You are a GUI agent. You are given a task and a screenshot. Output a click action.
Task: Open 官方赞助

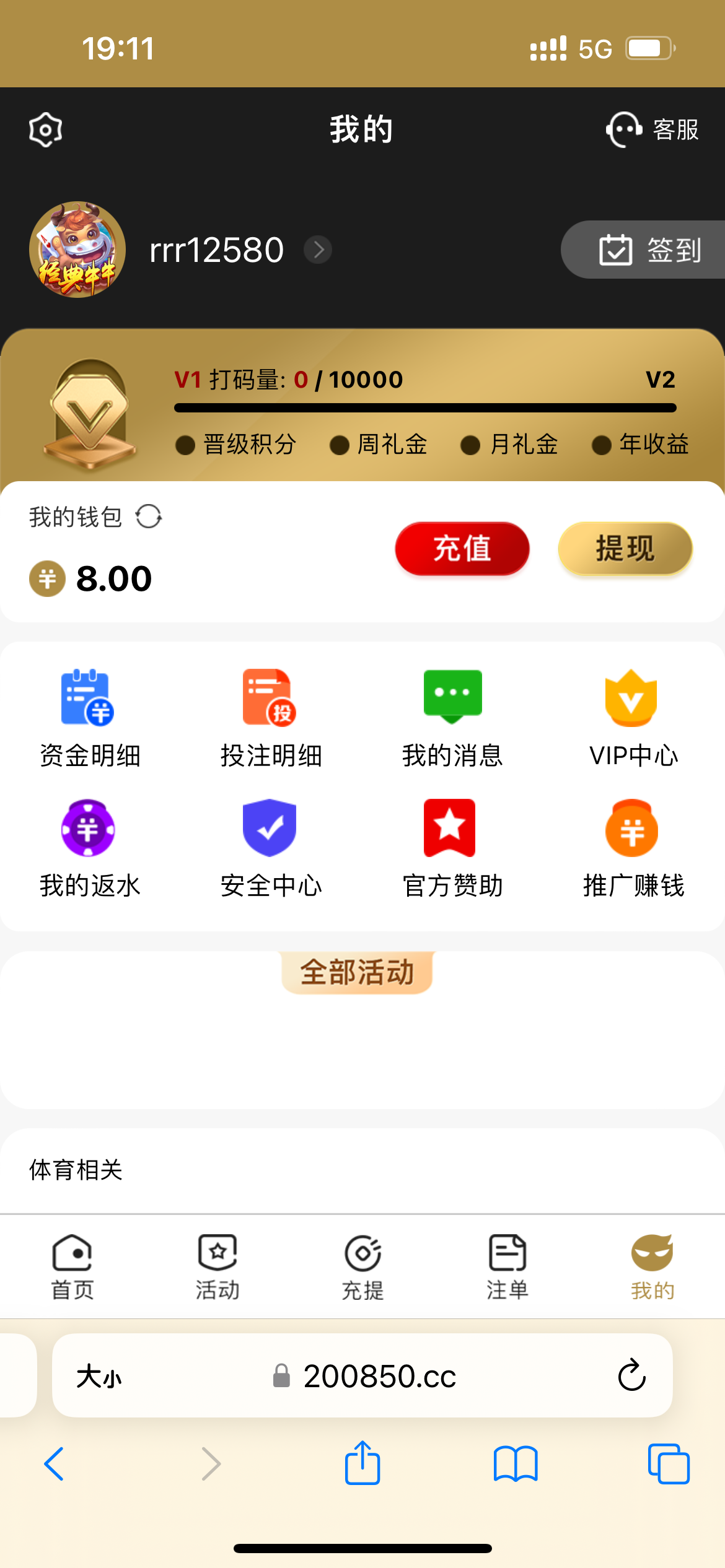point(452,848)
